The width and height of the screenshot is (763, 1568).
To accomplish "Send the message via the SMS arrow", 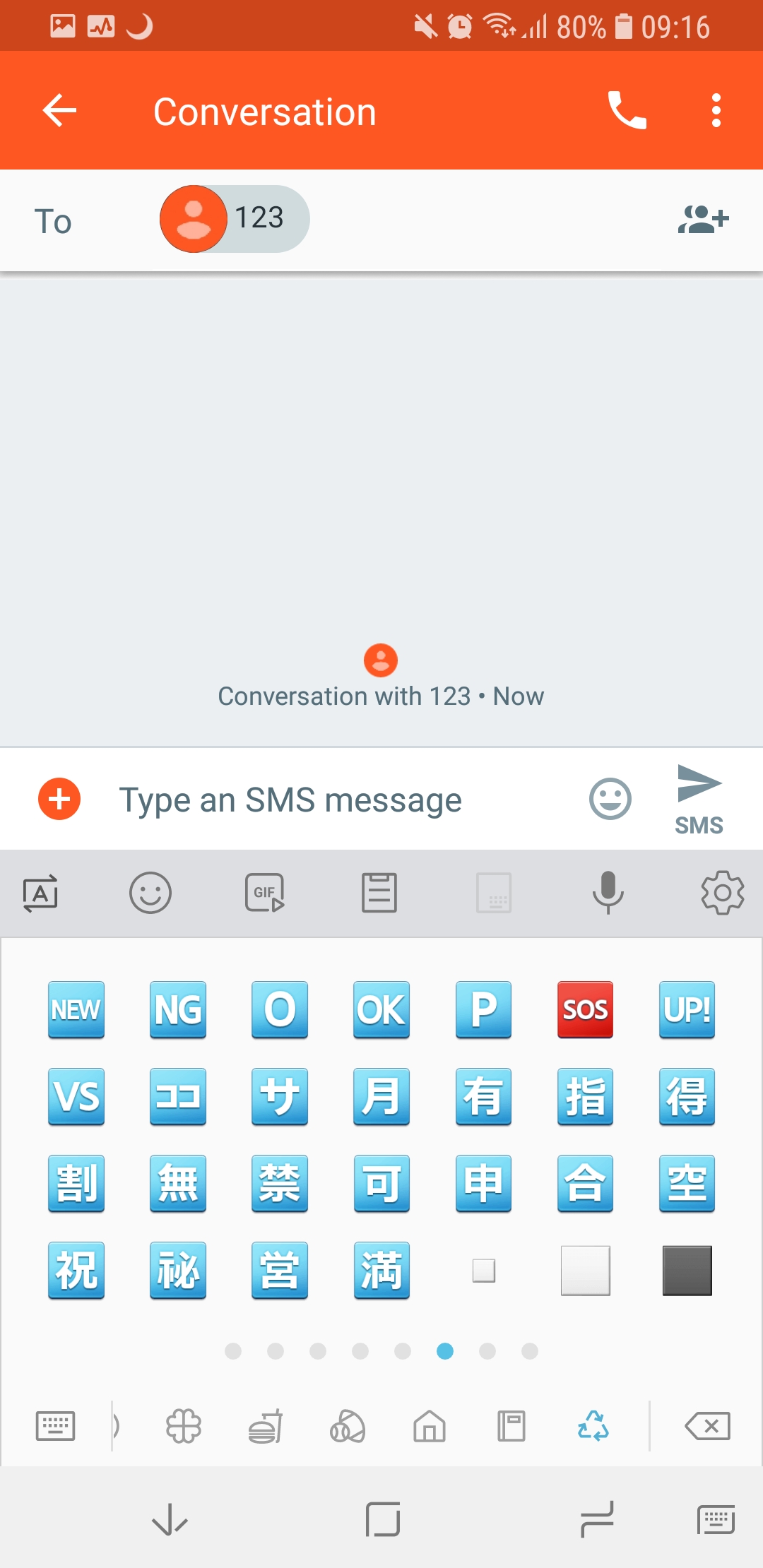I will [699, 799].
